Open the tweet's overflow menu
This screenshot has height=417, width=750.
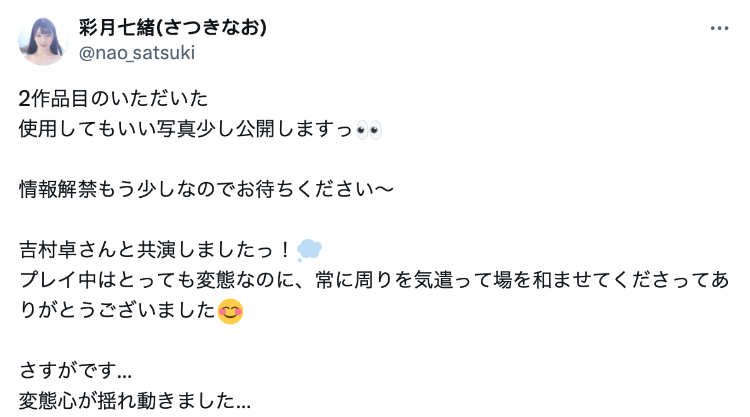719,29
